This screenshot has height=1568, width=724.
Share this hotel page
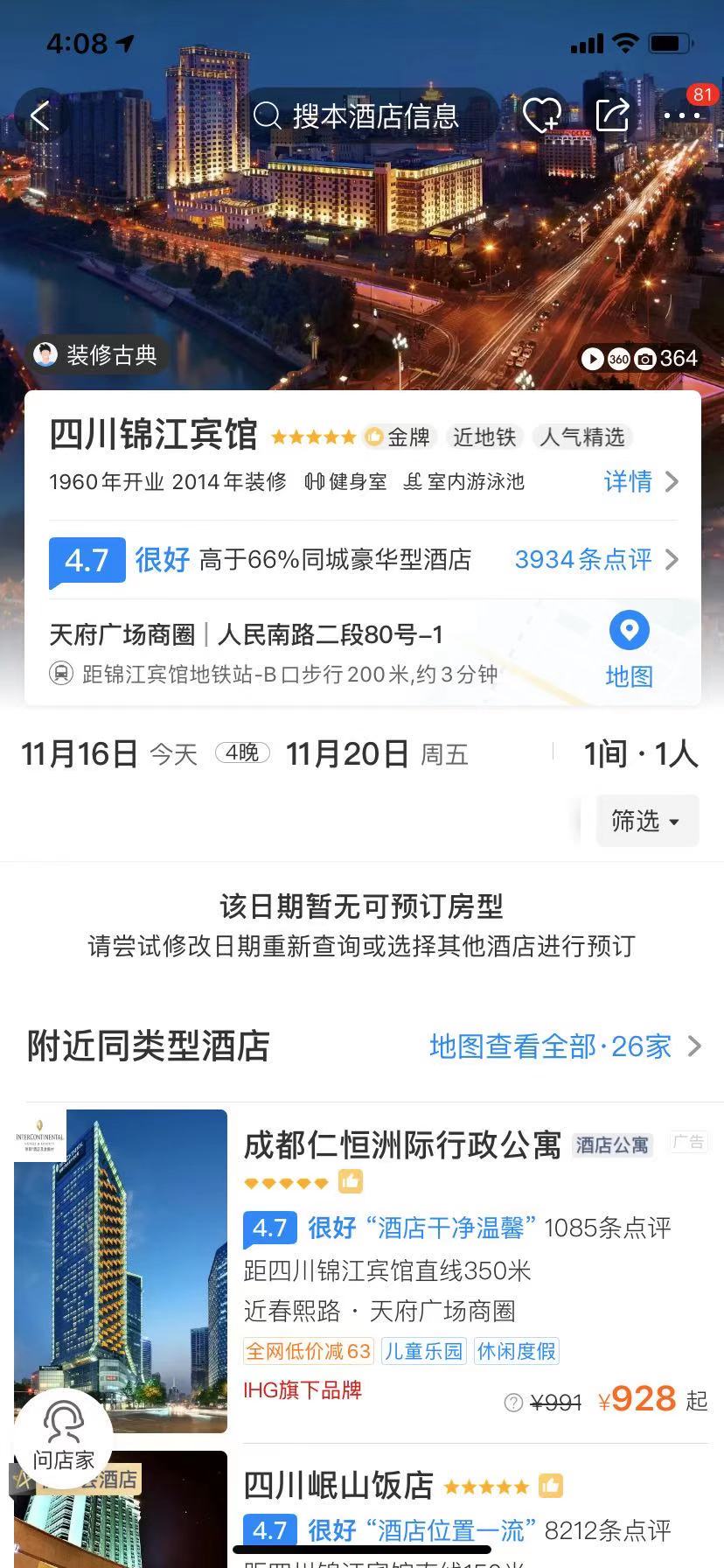(612, 115)
